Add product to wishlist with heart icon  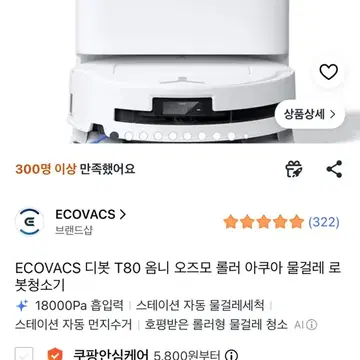point(328,72)
